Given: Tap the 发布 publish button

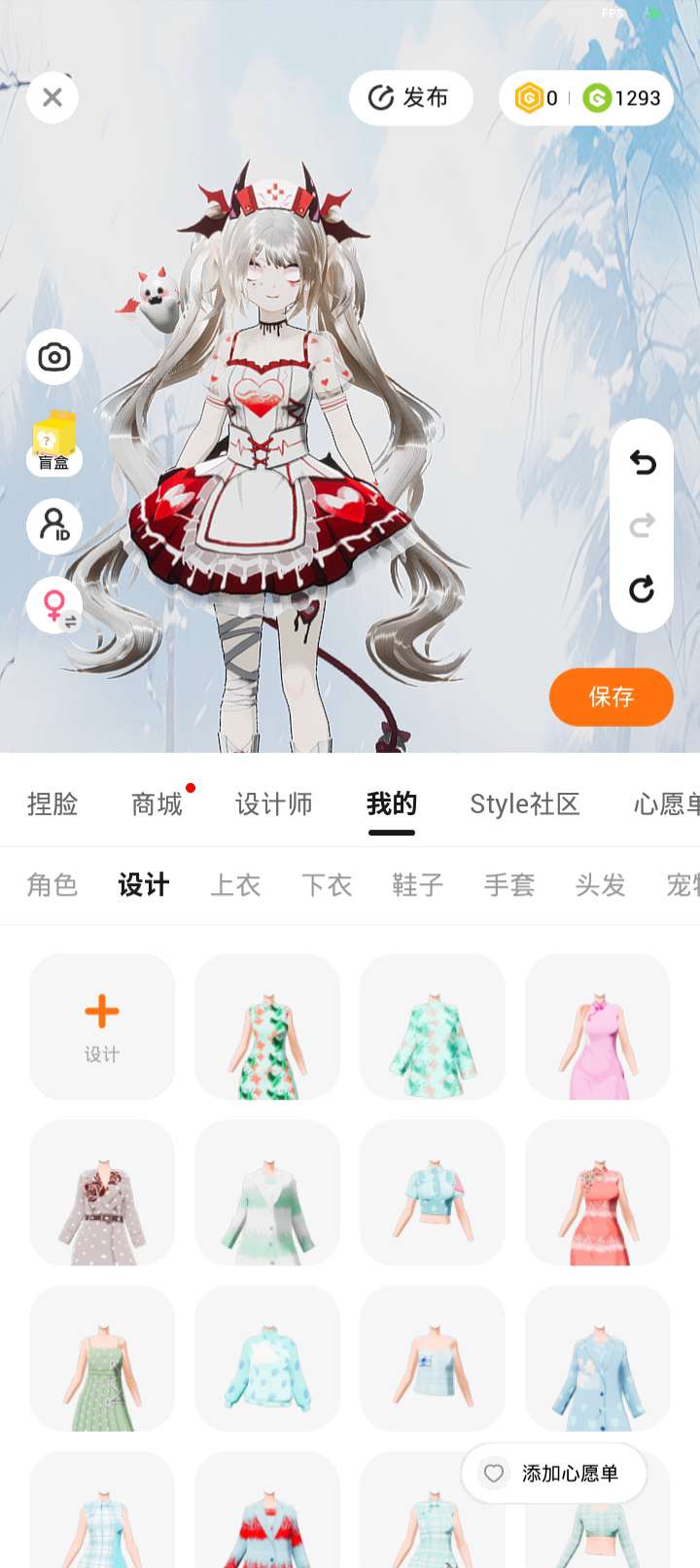Looking at the screenshot, I should [x=410, y=97].
